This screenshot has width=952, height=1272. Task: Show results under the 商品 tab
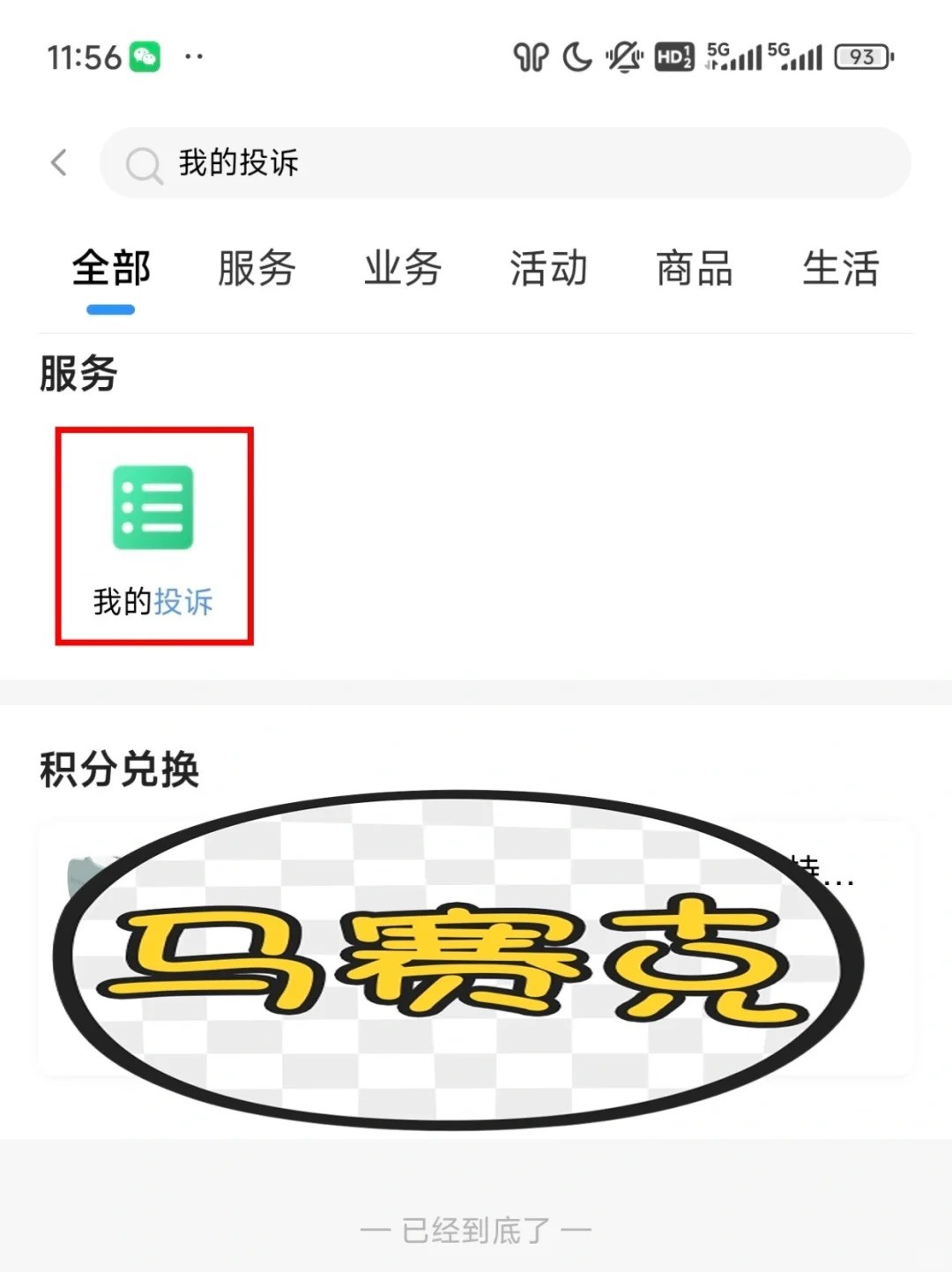click(695, 268)
